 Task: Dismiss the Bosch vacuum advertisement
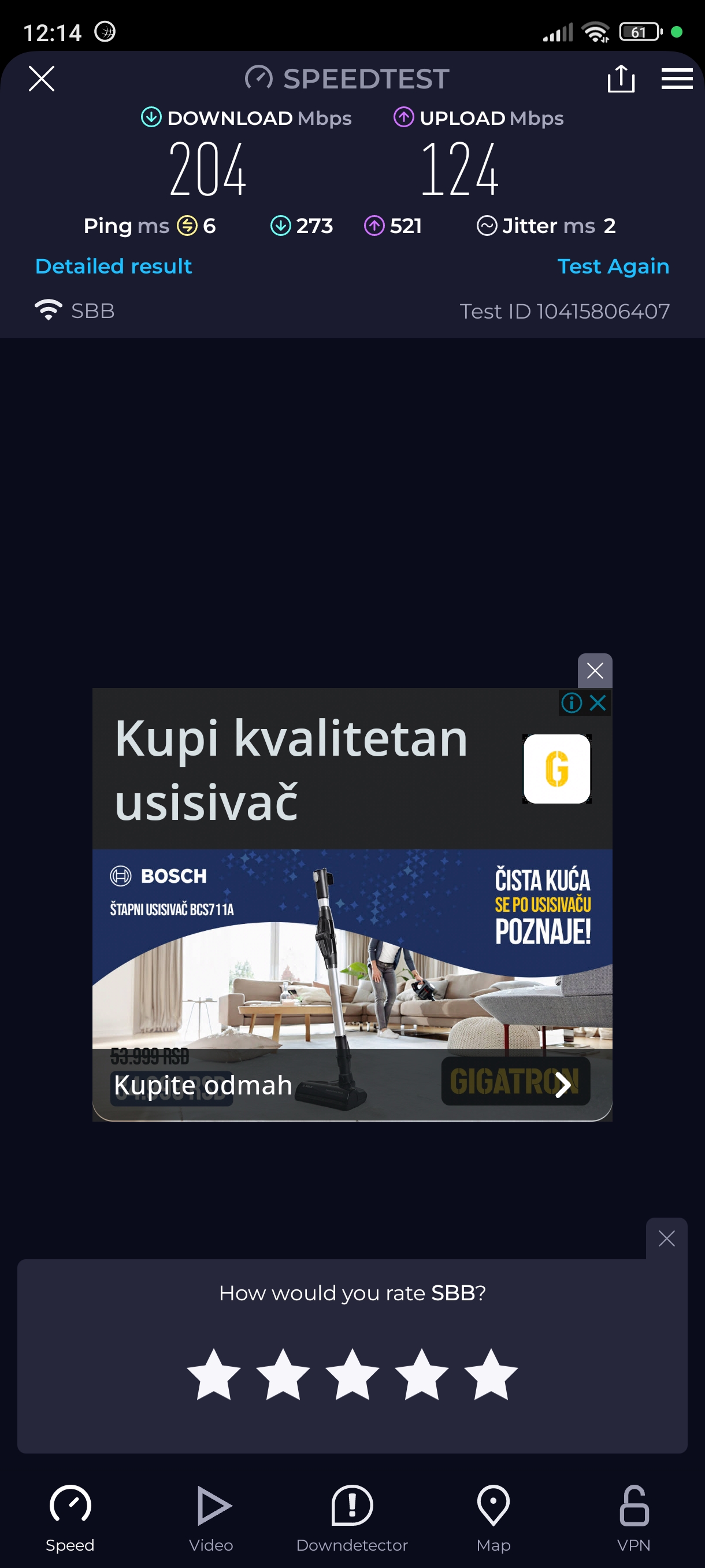coord(594,671)
